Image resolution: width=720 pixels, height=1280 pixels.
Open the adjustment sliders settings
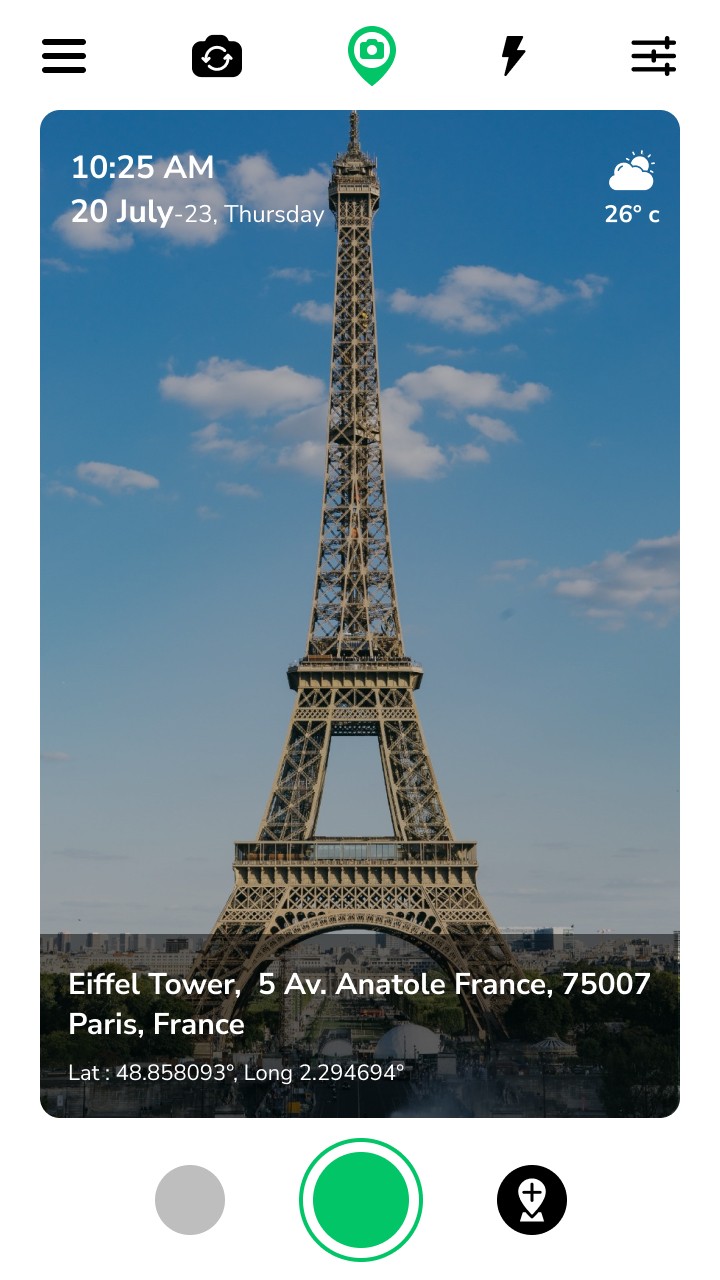tap(654, 56)
